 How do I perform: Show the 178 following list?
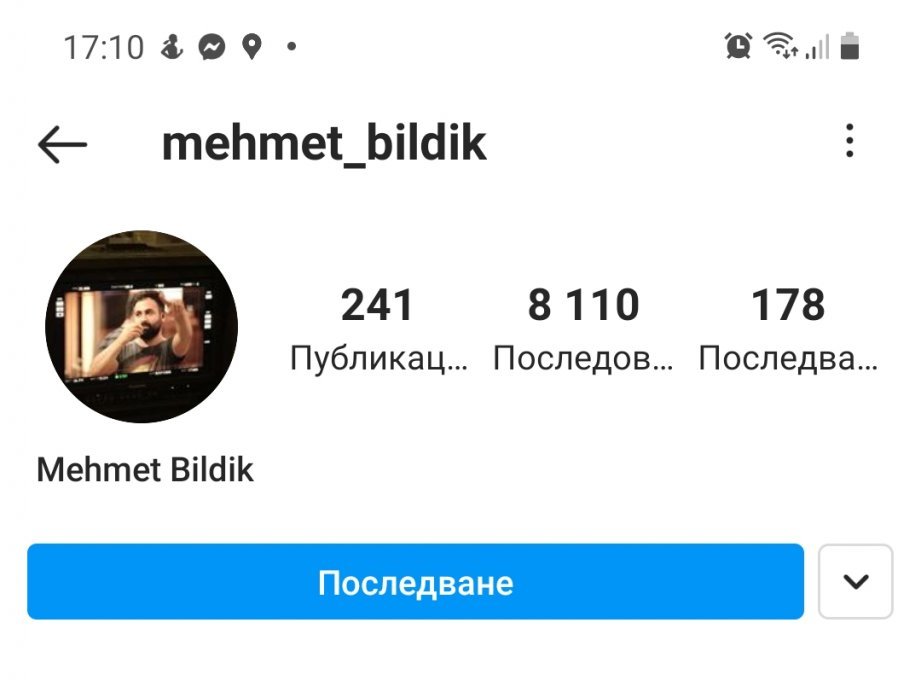788,329
